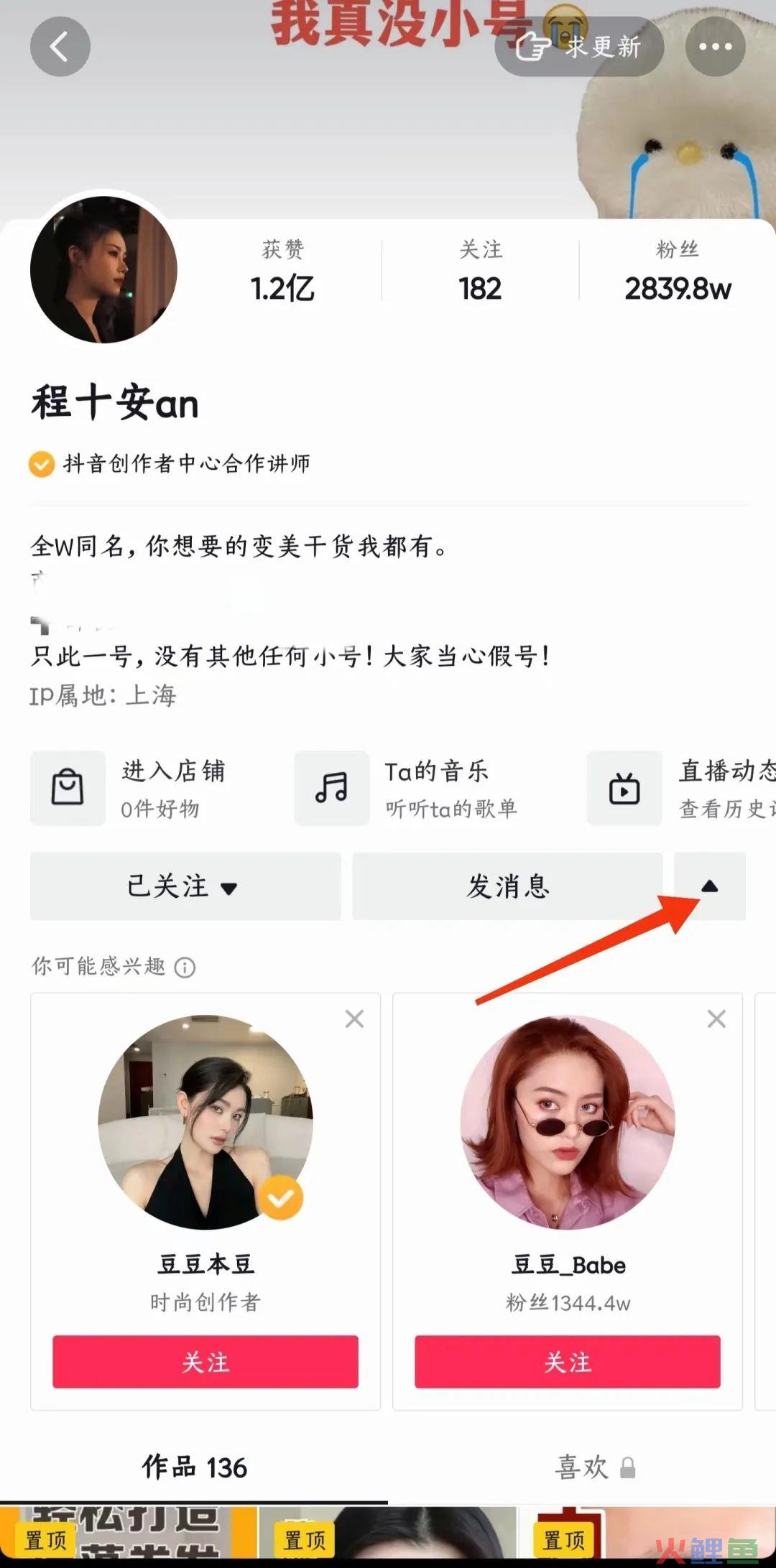Viewport: 776px width, 1568px height.
Task: Follow 豆豆本豆
Action: [205, 1362]
